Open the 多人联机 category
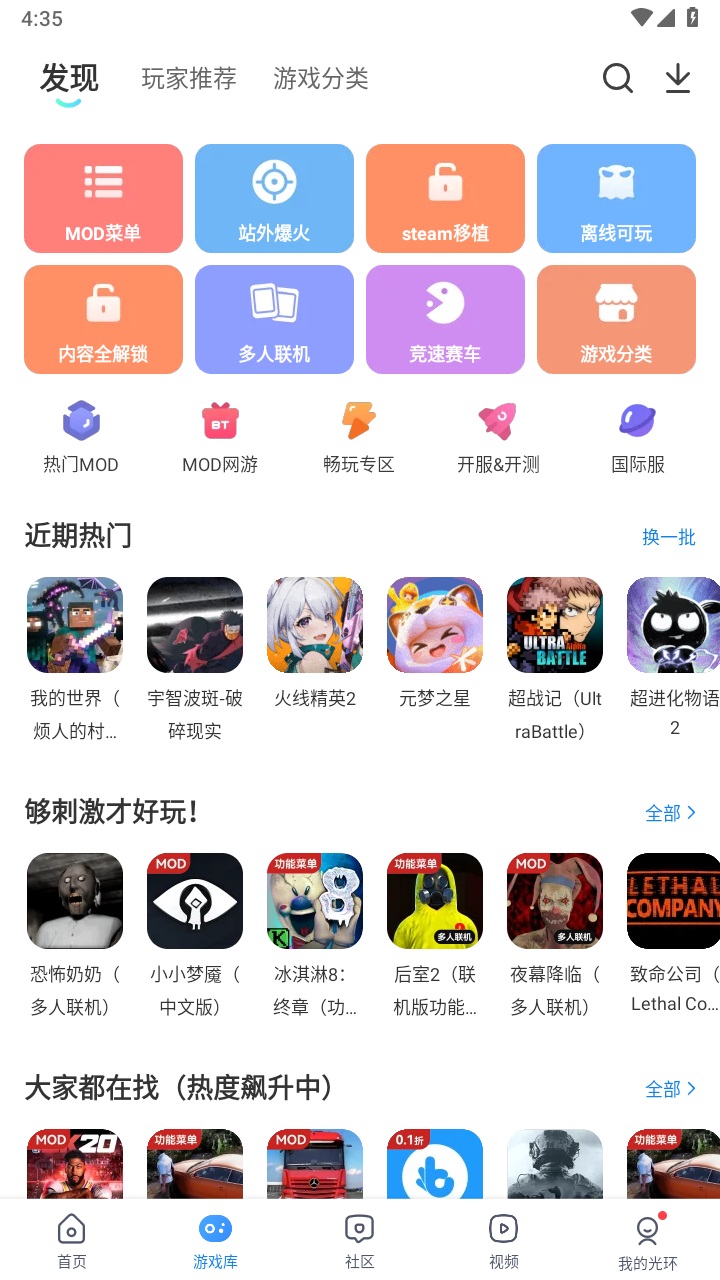The width and height of the screenshot is (720, 1280). click(x=274, y=319)
